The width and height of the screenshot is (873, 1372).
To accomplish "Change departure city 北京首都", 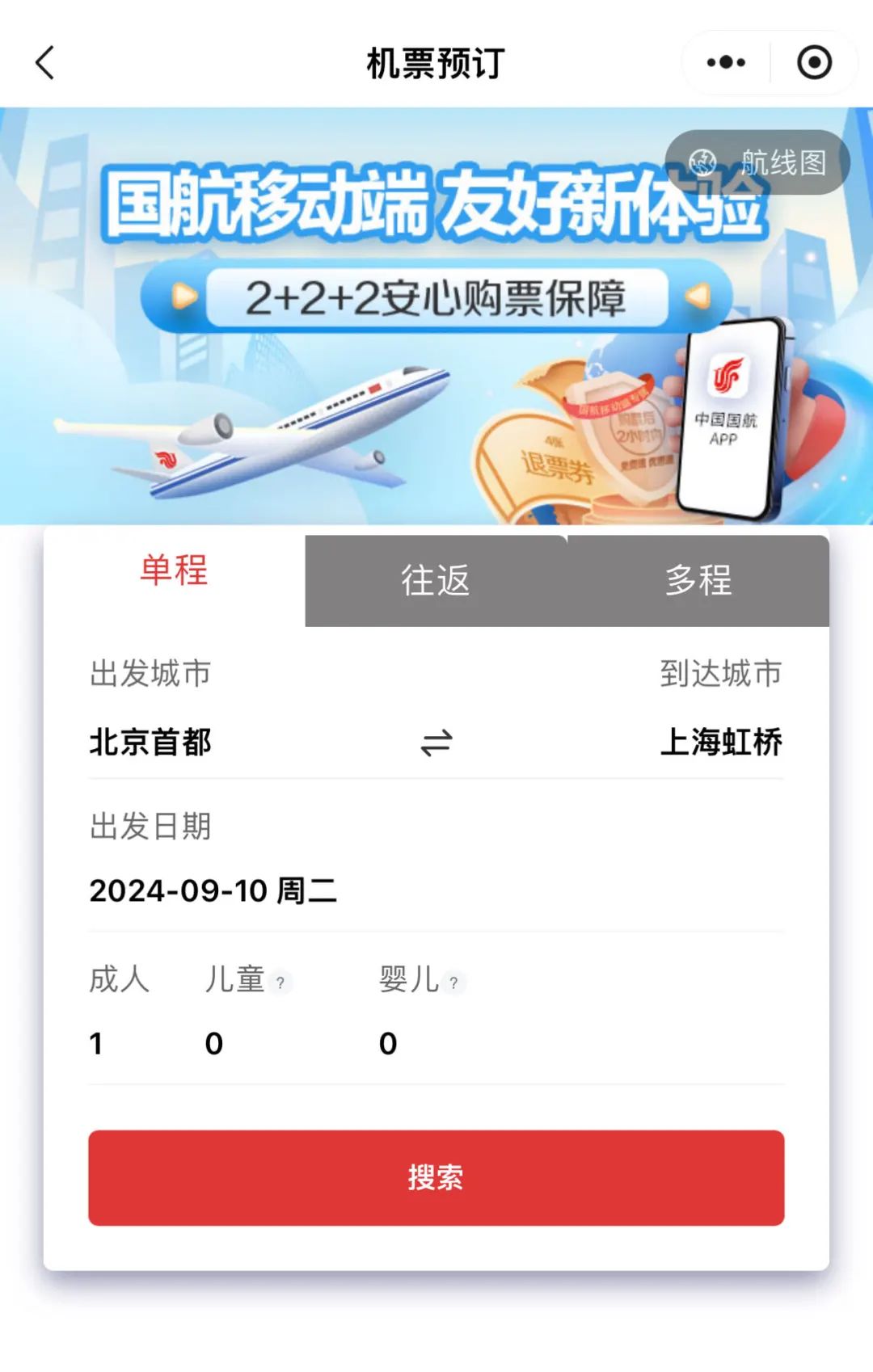I will 150,742.
